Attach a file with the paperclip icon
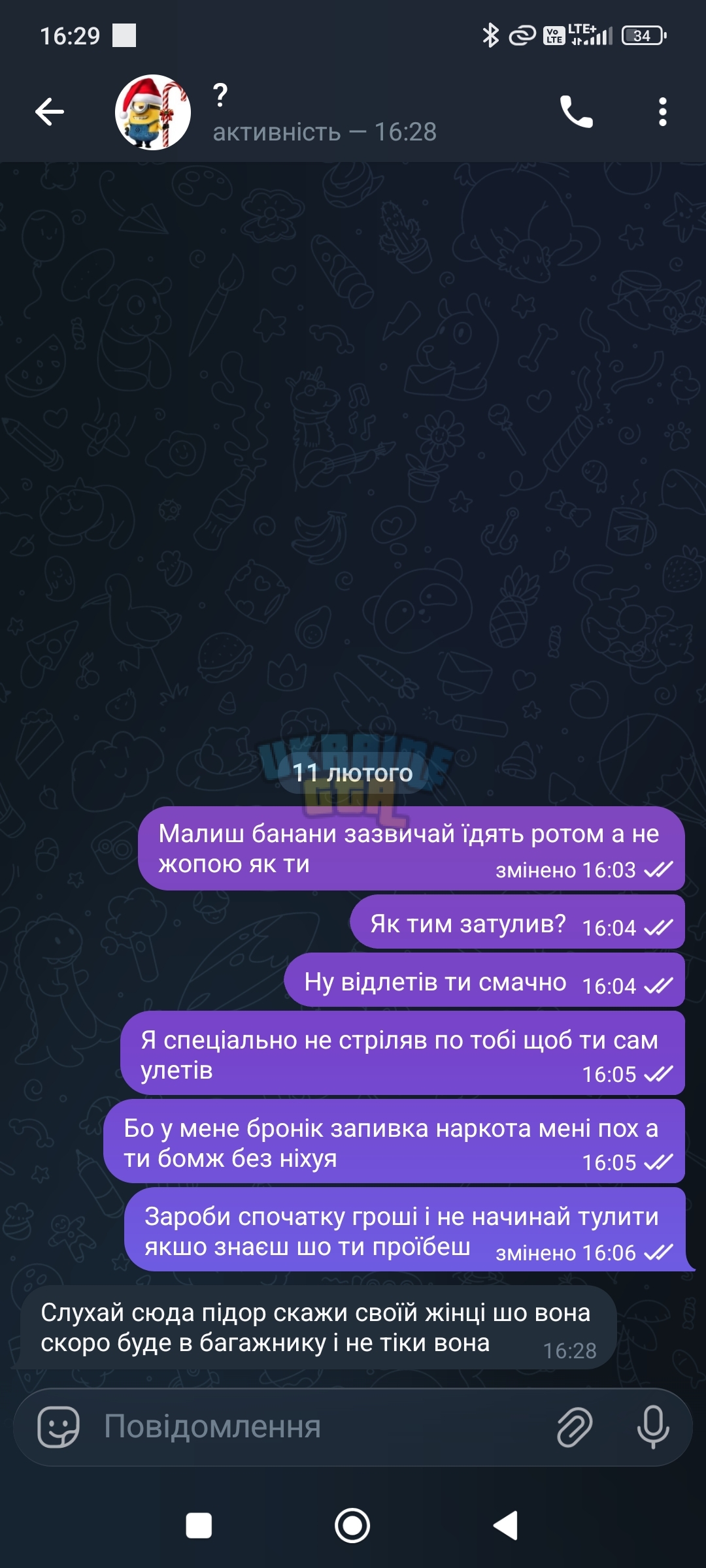Viewport: 706px width, 1568px height. (575, 1427)
